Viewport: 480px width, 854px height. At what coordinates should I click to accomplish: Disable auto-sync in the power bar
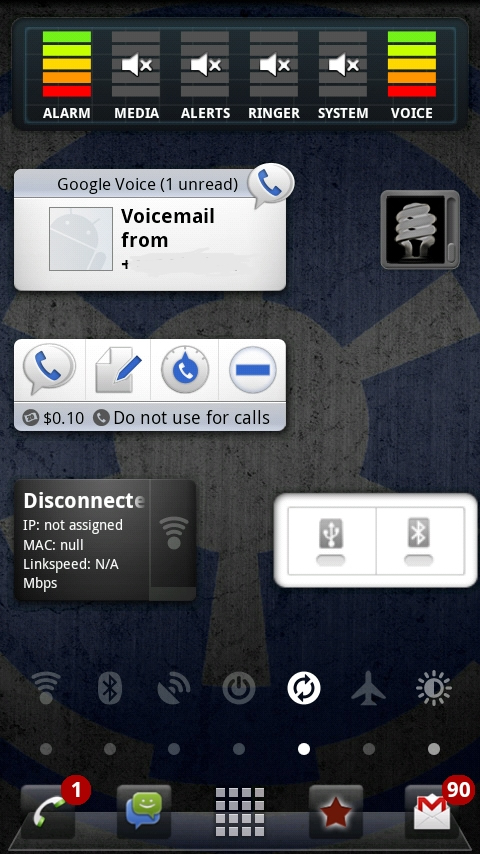pyautogui.click(x=304, y=688)
